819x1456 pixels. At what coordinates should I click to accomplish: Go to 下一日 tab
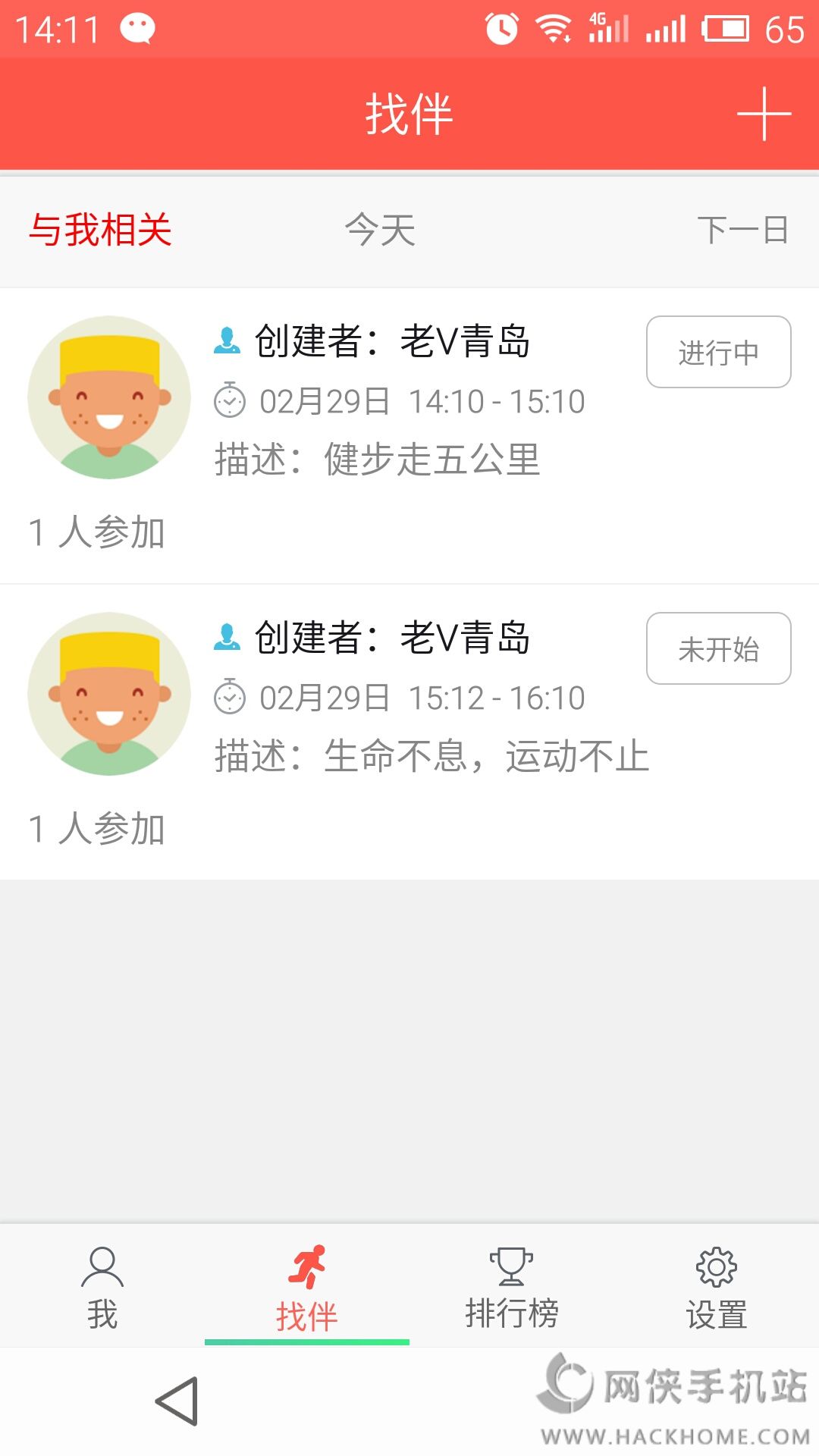pos(742,230)
